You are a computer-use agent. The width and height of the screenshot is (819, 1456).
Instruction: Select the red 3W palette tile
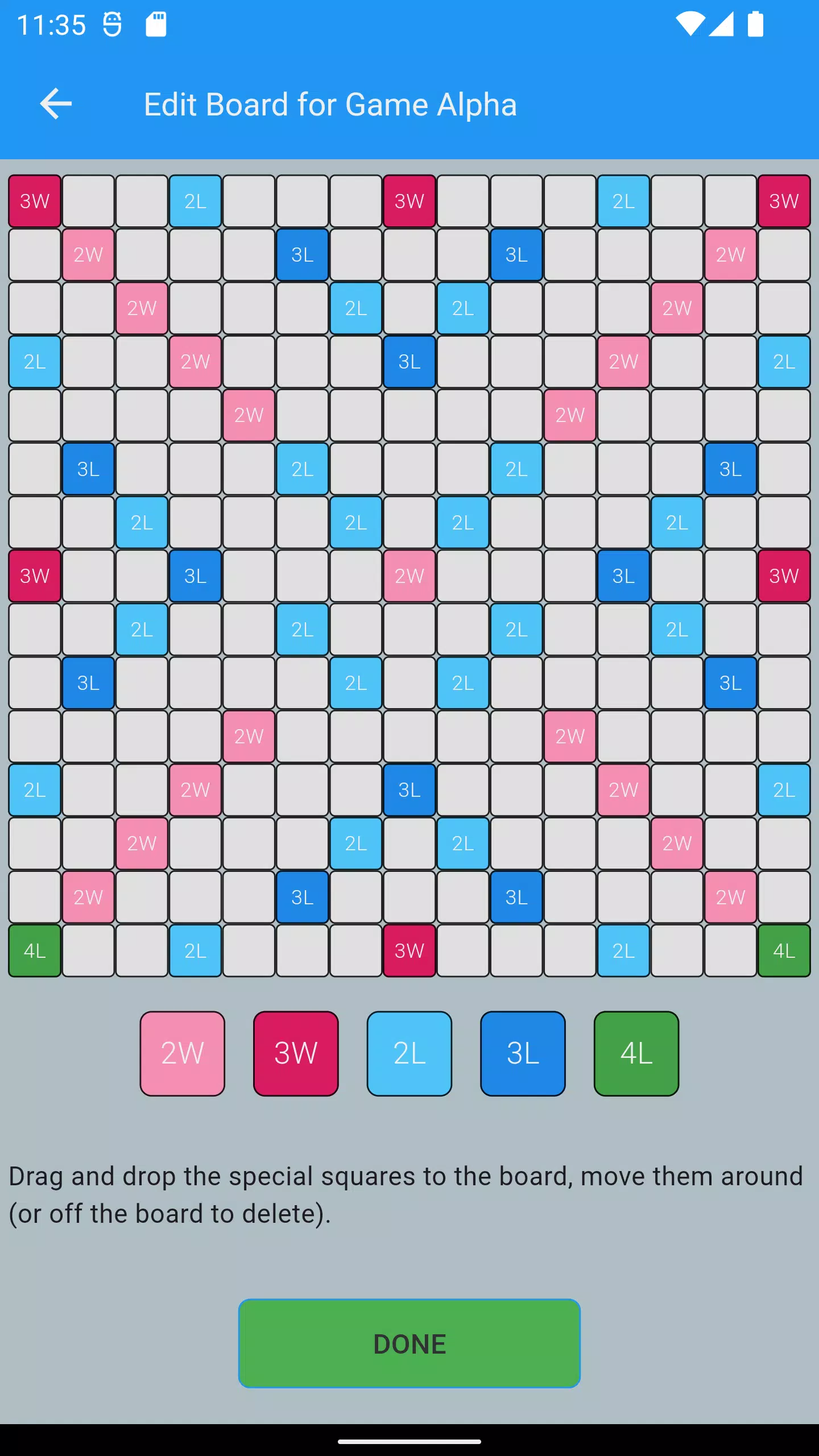point(296,1053)
